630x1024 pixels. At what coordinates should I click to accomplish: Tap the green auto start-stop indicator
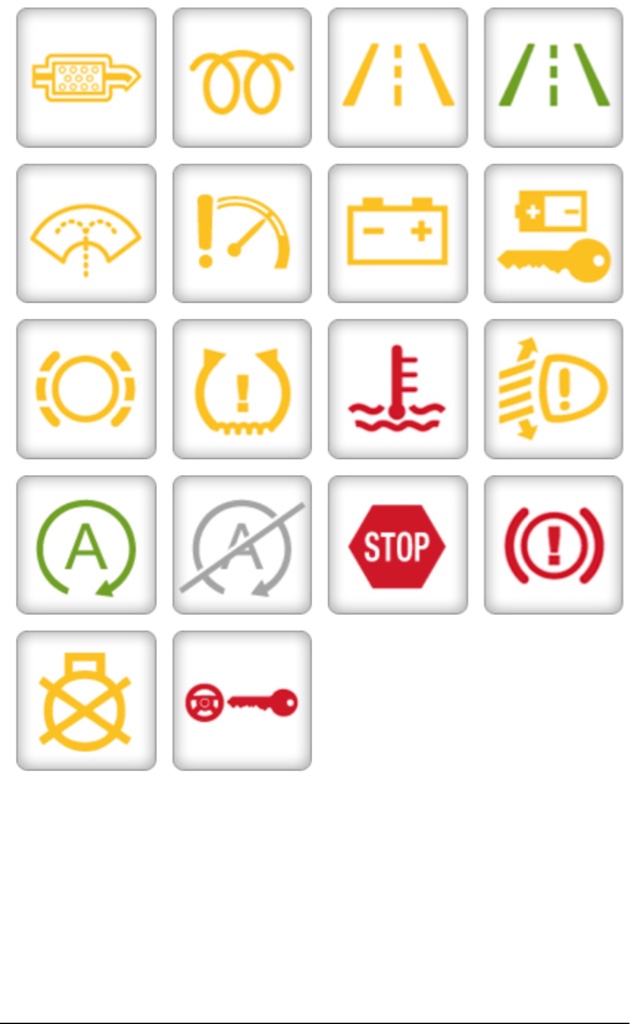pyautogui.click(x=86, y=545)
